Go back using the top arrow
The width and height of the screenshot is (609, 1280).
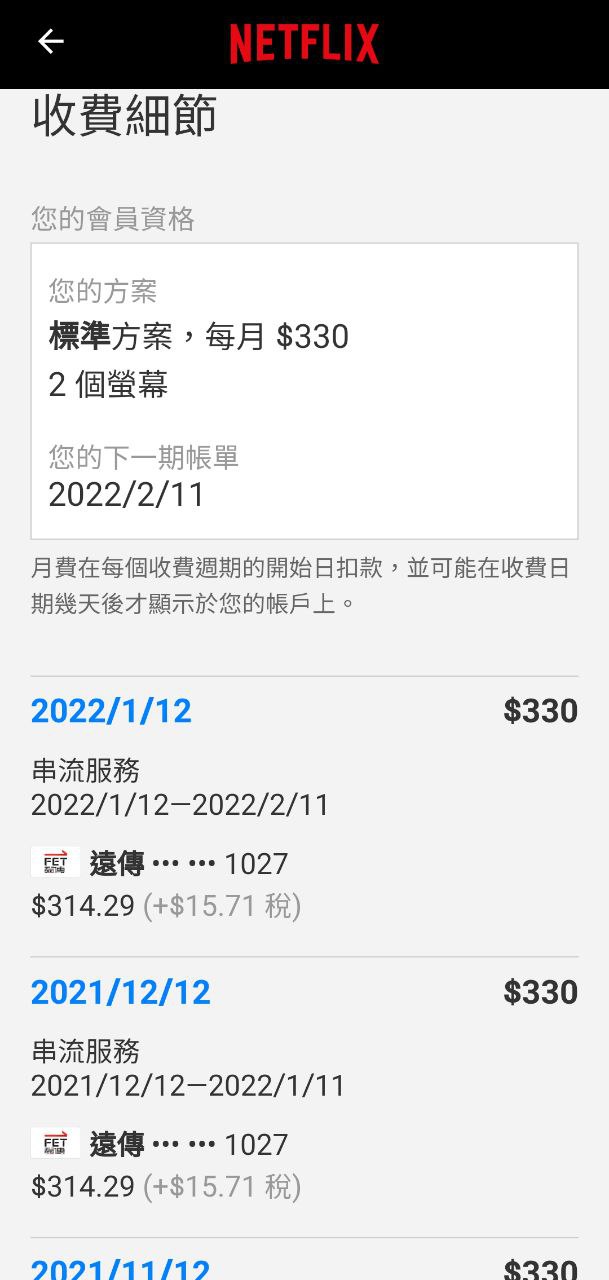(x=50, y=41)
